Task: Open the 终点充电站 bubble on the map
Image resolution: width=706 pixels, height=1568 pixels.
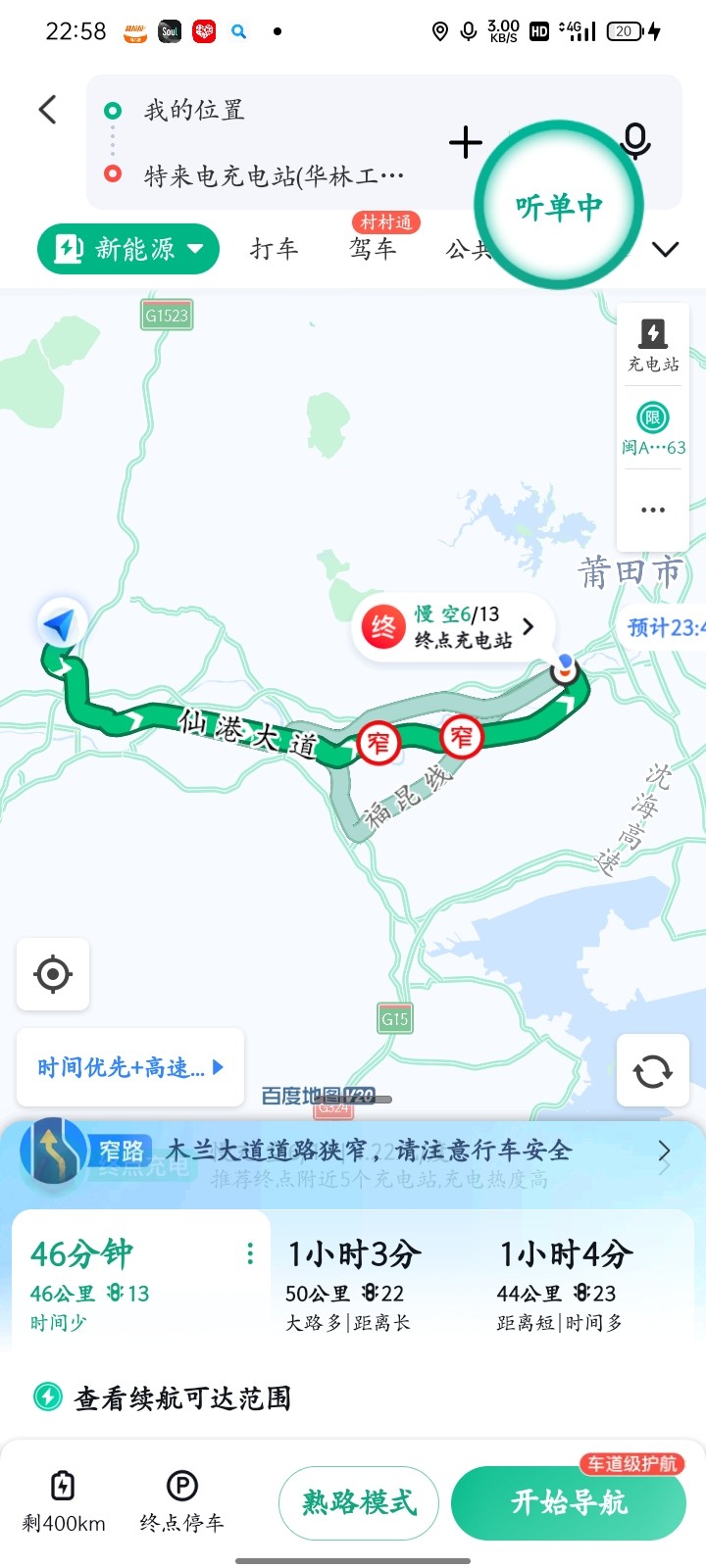Action: pos(453,626)
